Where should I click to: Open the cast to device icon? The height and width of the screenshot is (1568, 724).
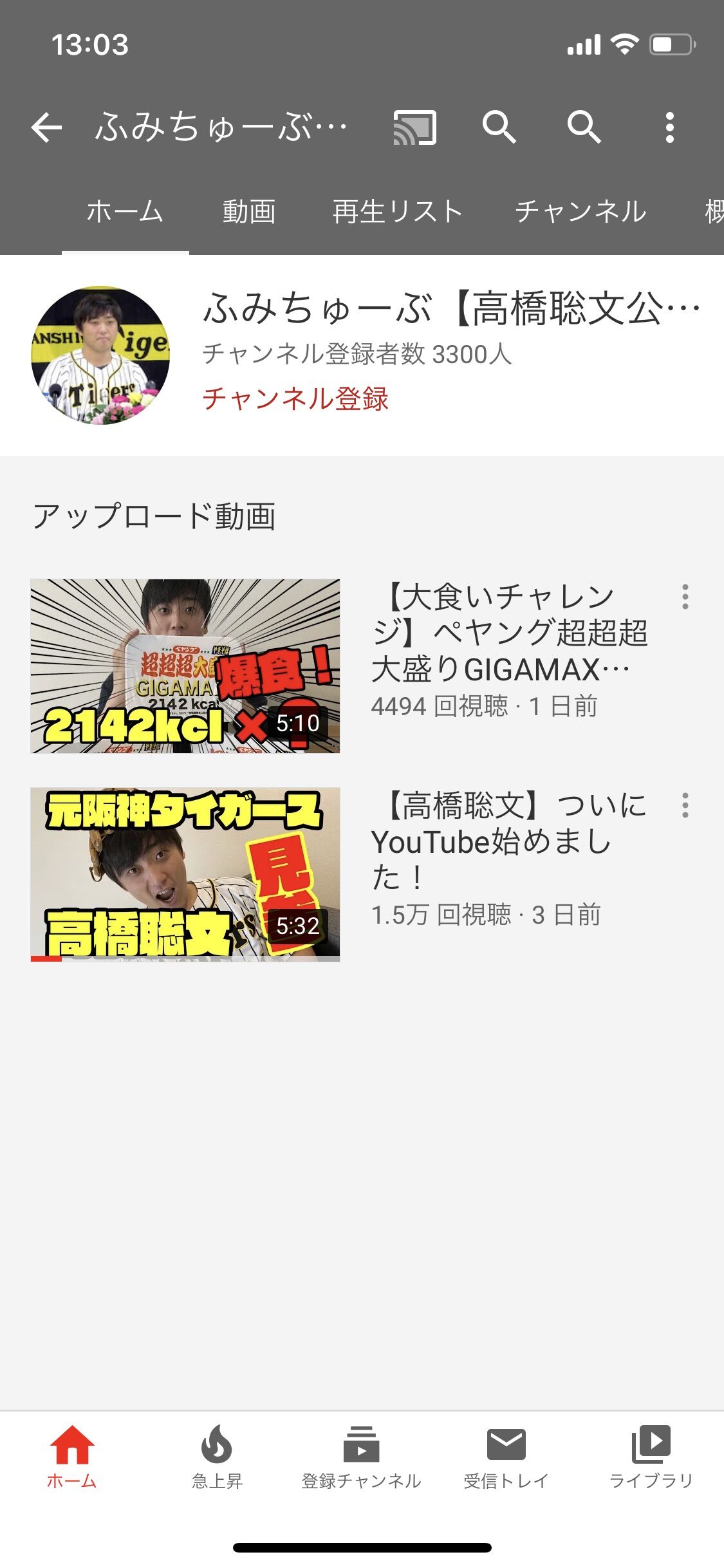pos(415,127)
